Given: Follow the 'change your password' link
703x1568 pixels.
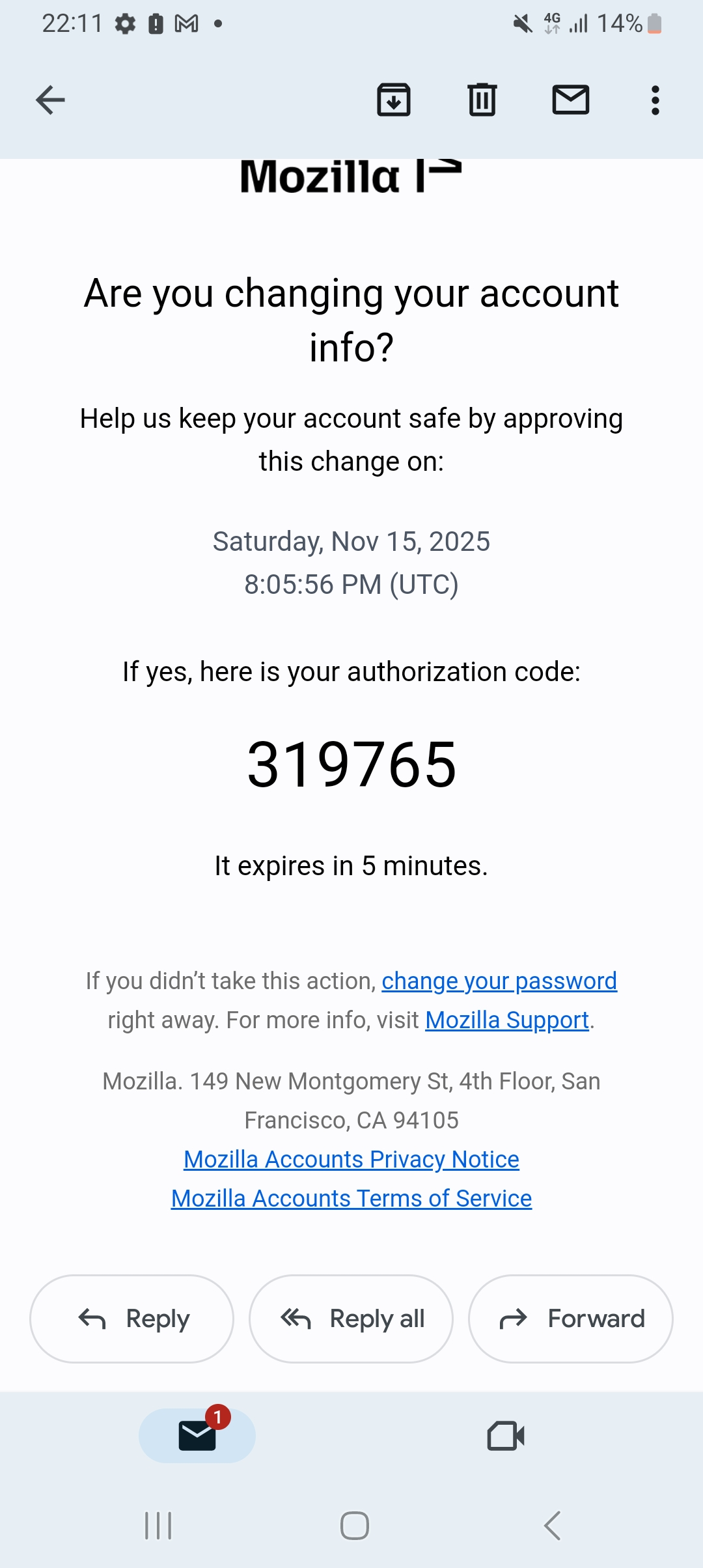Looking at the screenshot, I should (x=499, y=981).
